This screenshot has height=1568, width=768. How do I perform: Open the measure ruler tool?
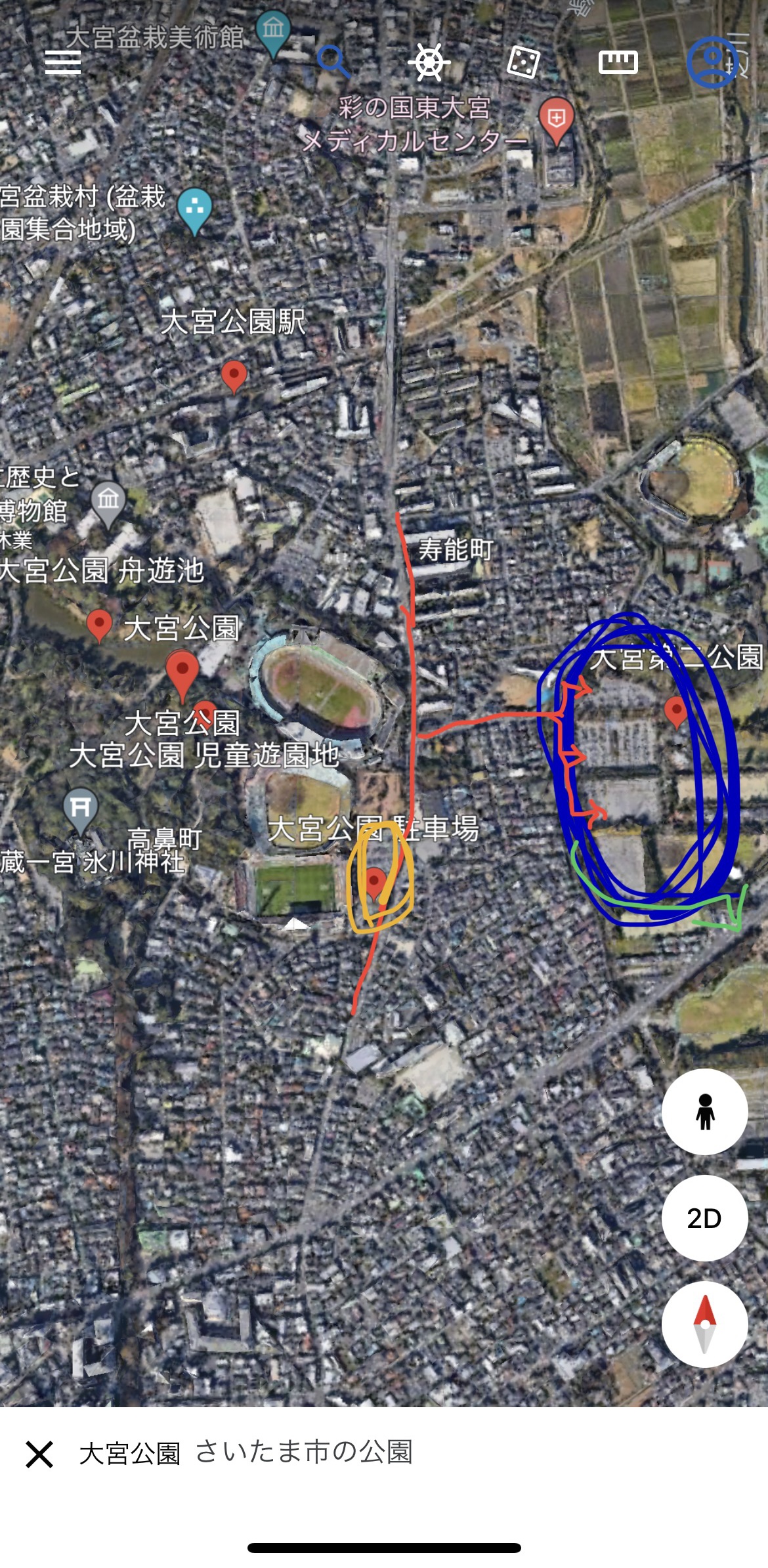coord(618,62)
